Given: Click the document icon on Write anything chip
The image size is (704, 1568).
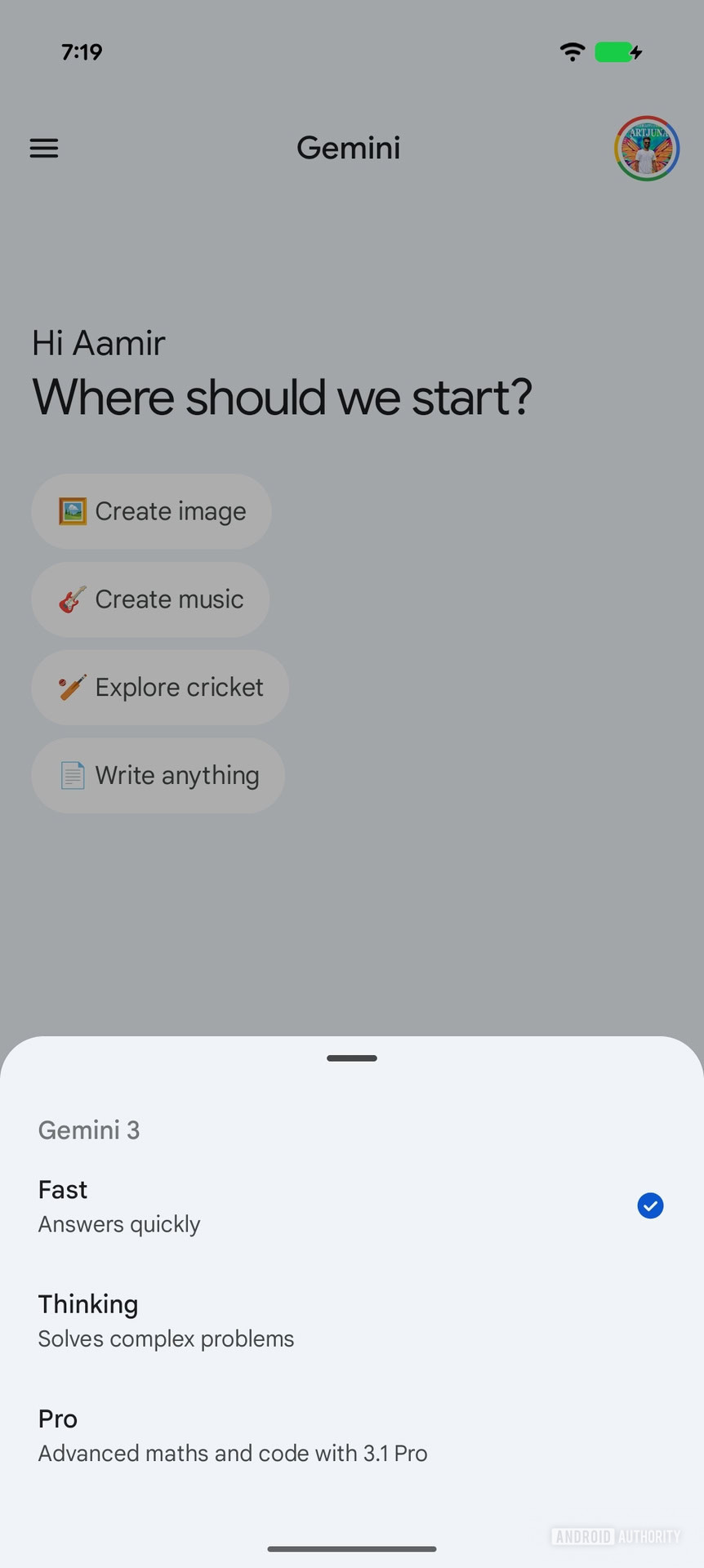Looking at the screenshot, I should coord(73,775).
